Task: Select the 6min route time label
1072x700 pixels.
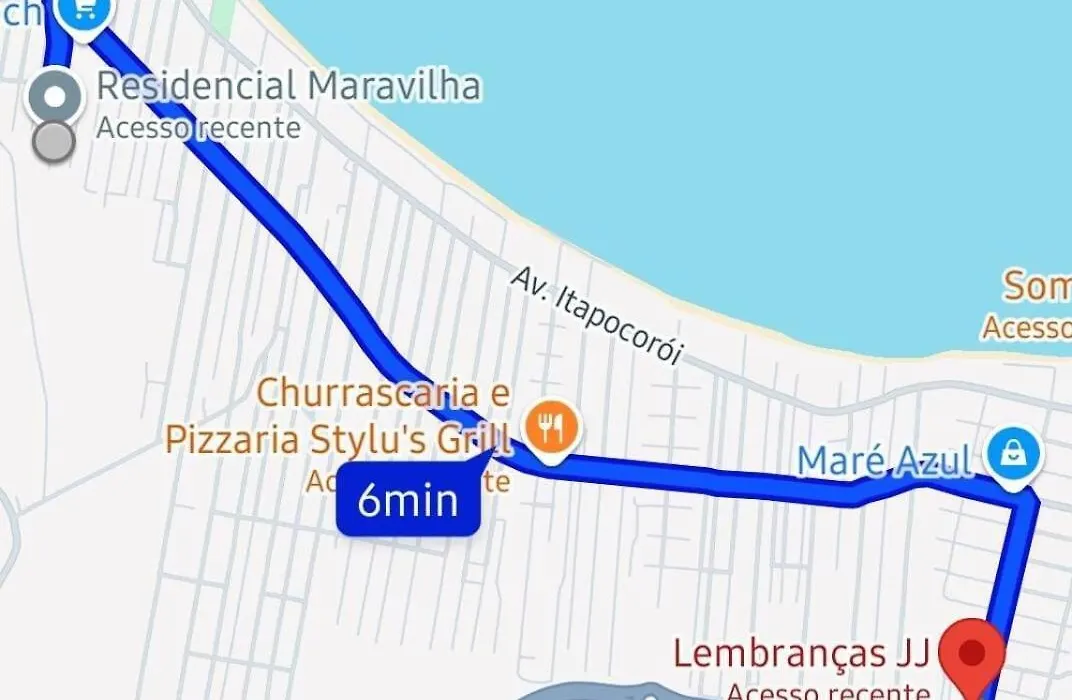Action: tap(408, 500)
